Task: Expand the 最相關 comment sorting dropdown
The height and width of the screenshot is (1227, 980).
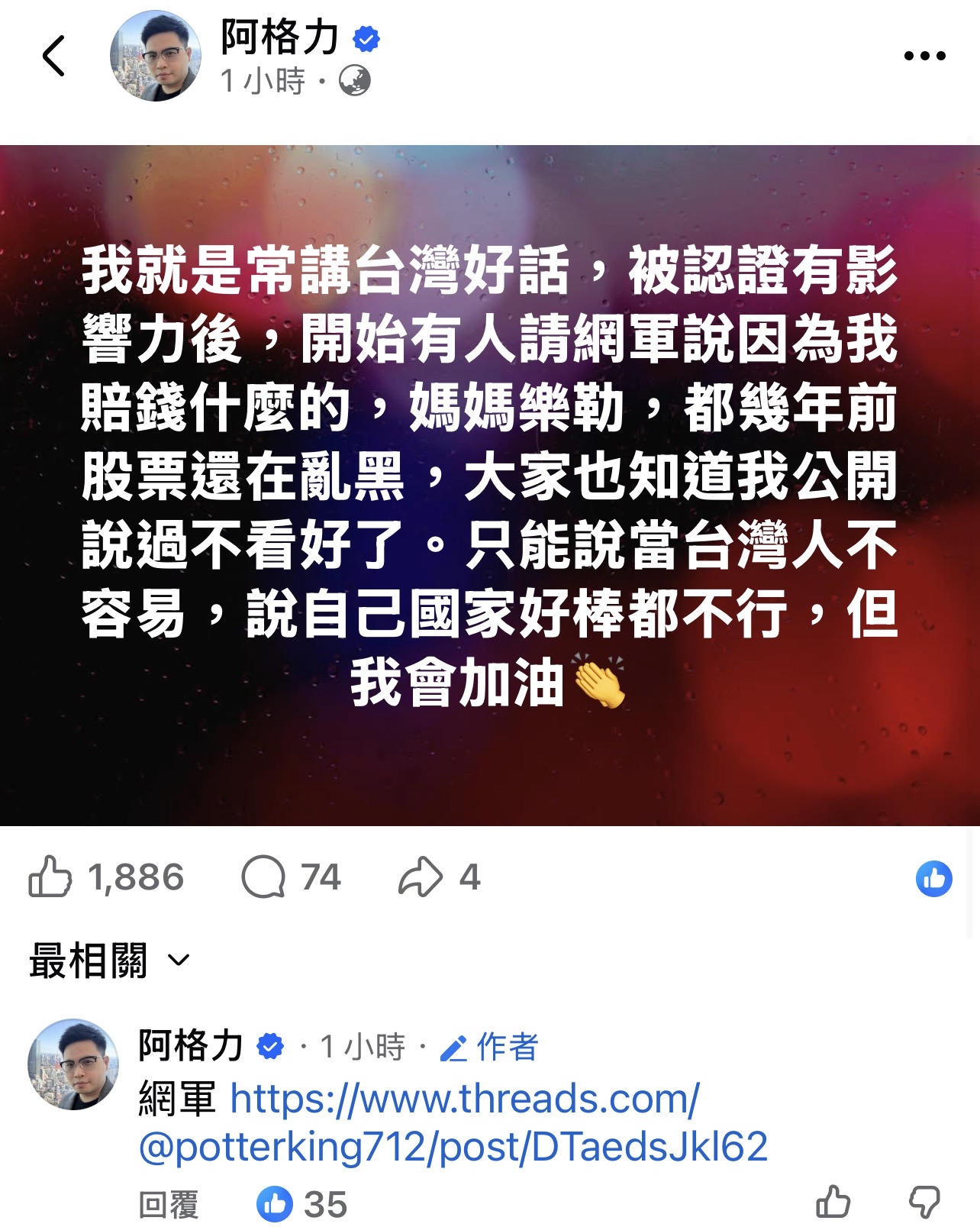Action: click(x=108, y=961)
